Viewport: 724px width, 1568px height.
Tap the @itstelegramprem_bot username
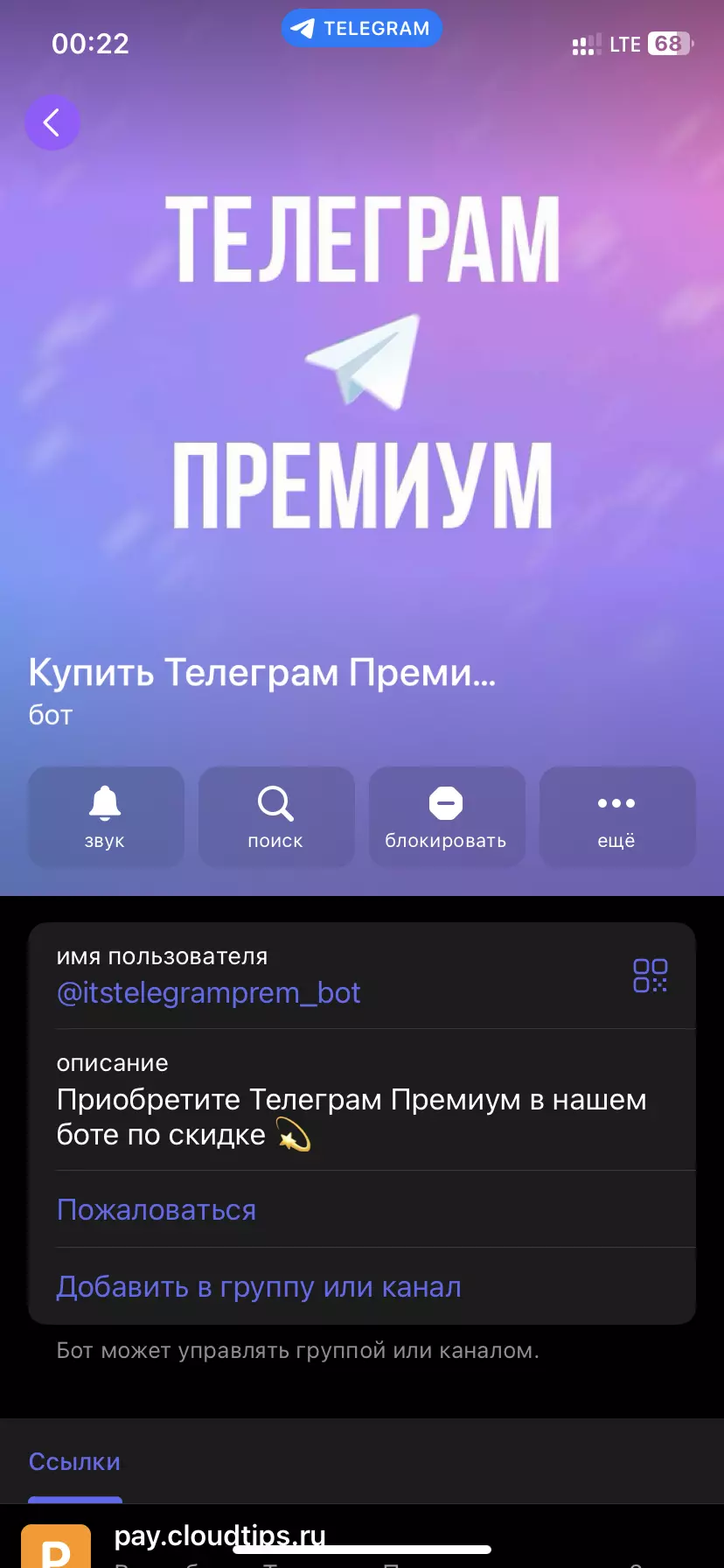point(208,993)
